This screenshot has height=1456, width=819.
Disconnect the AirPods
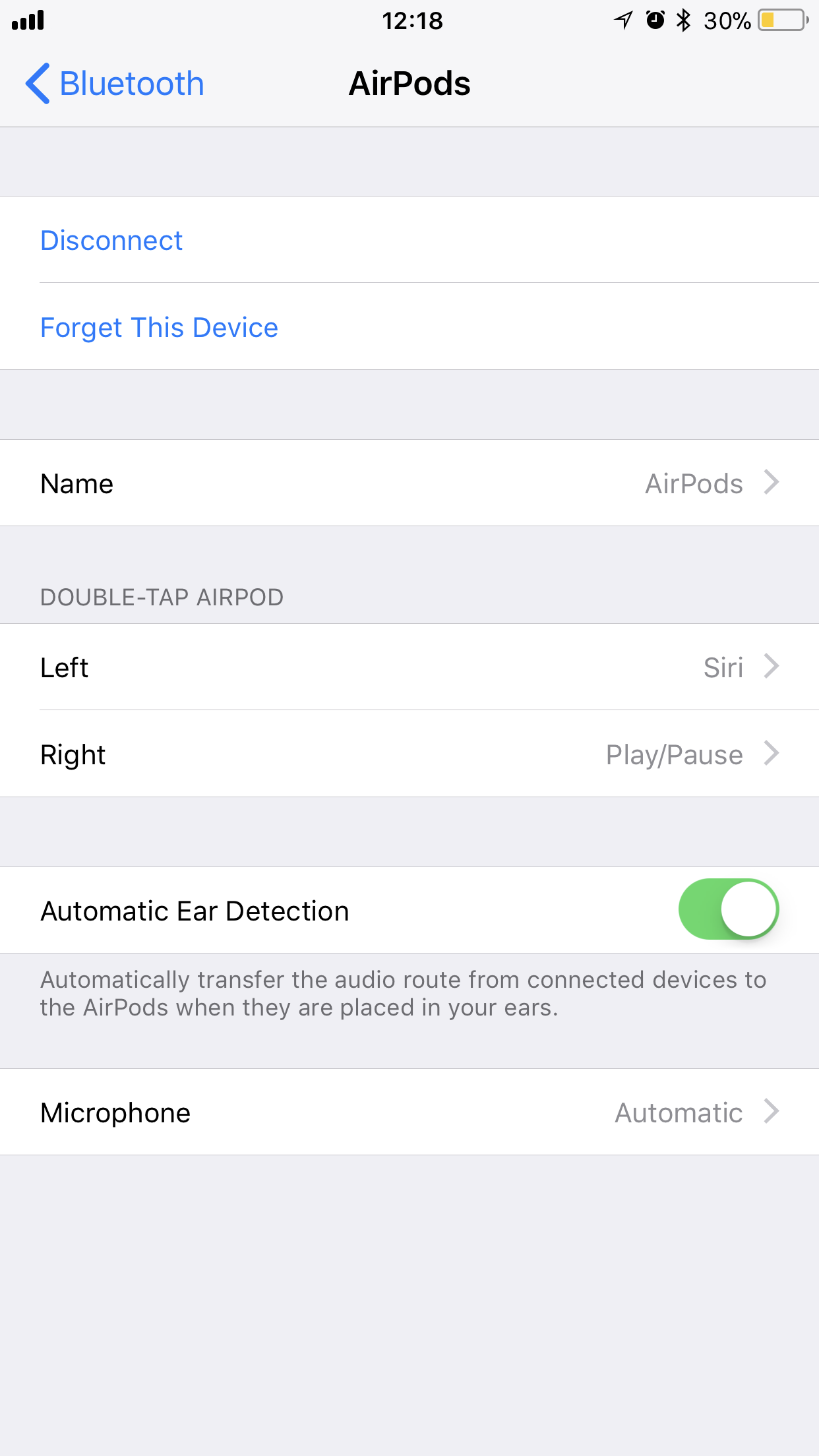409,240
